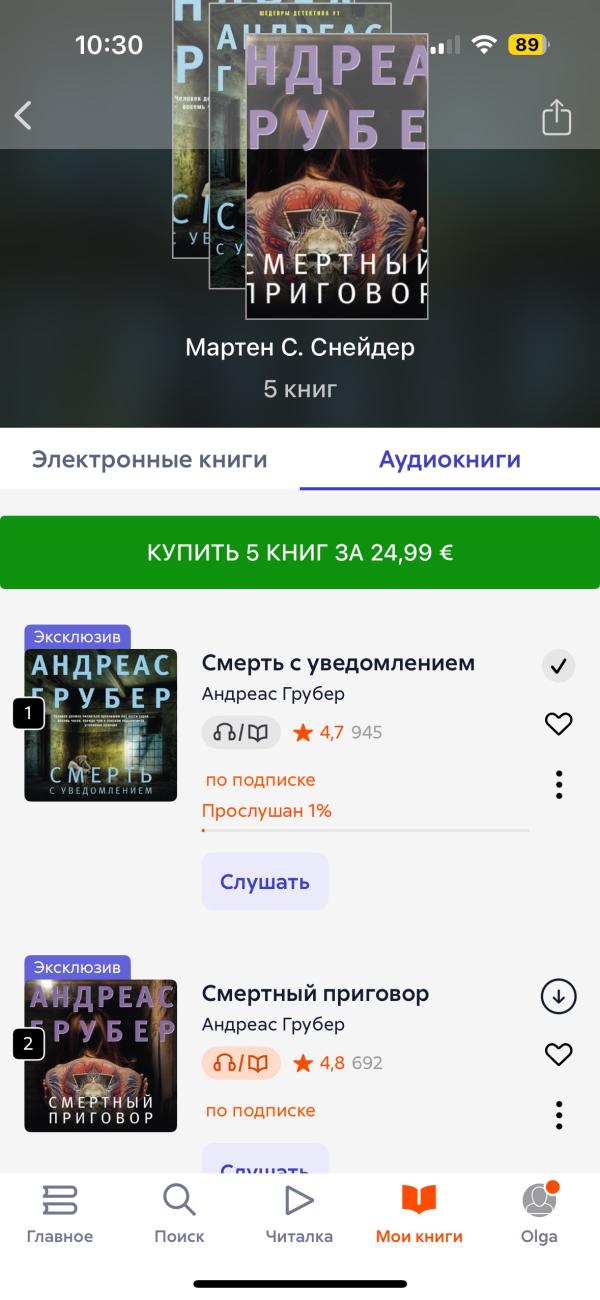Open the overflow menu for Смерть с уведомлением
The height and width of the screenshot is (1300, 600).
(559, 784)
